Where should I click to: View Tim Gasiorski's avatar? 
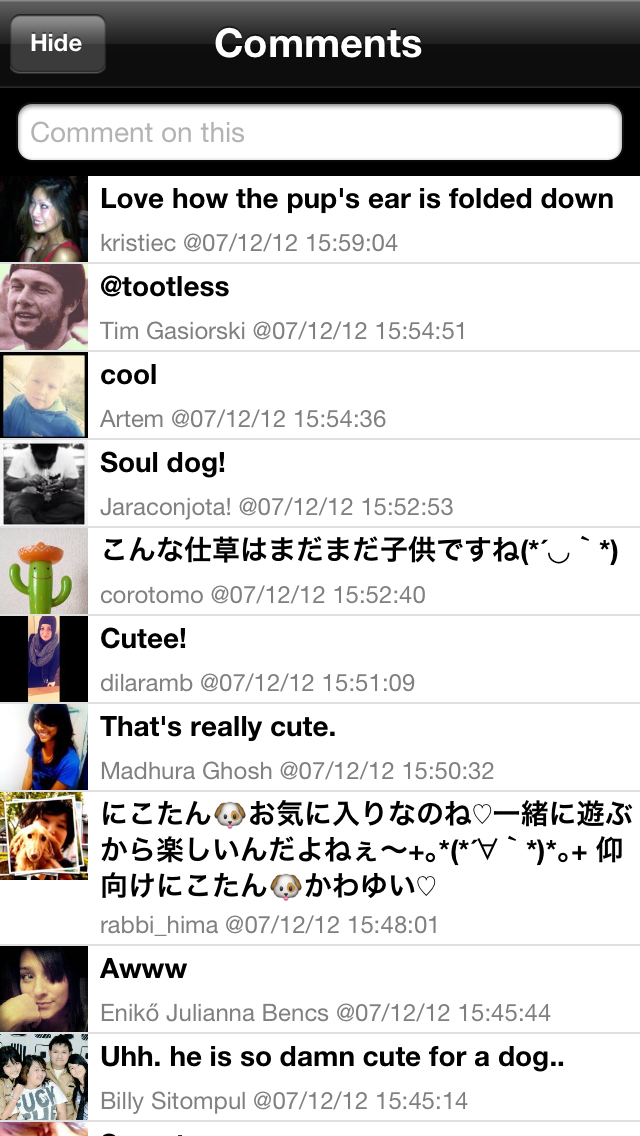point(44,307)
